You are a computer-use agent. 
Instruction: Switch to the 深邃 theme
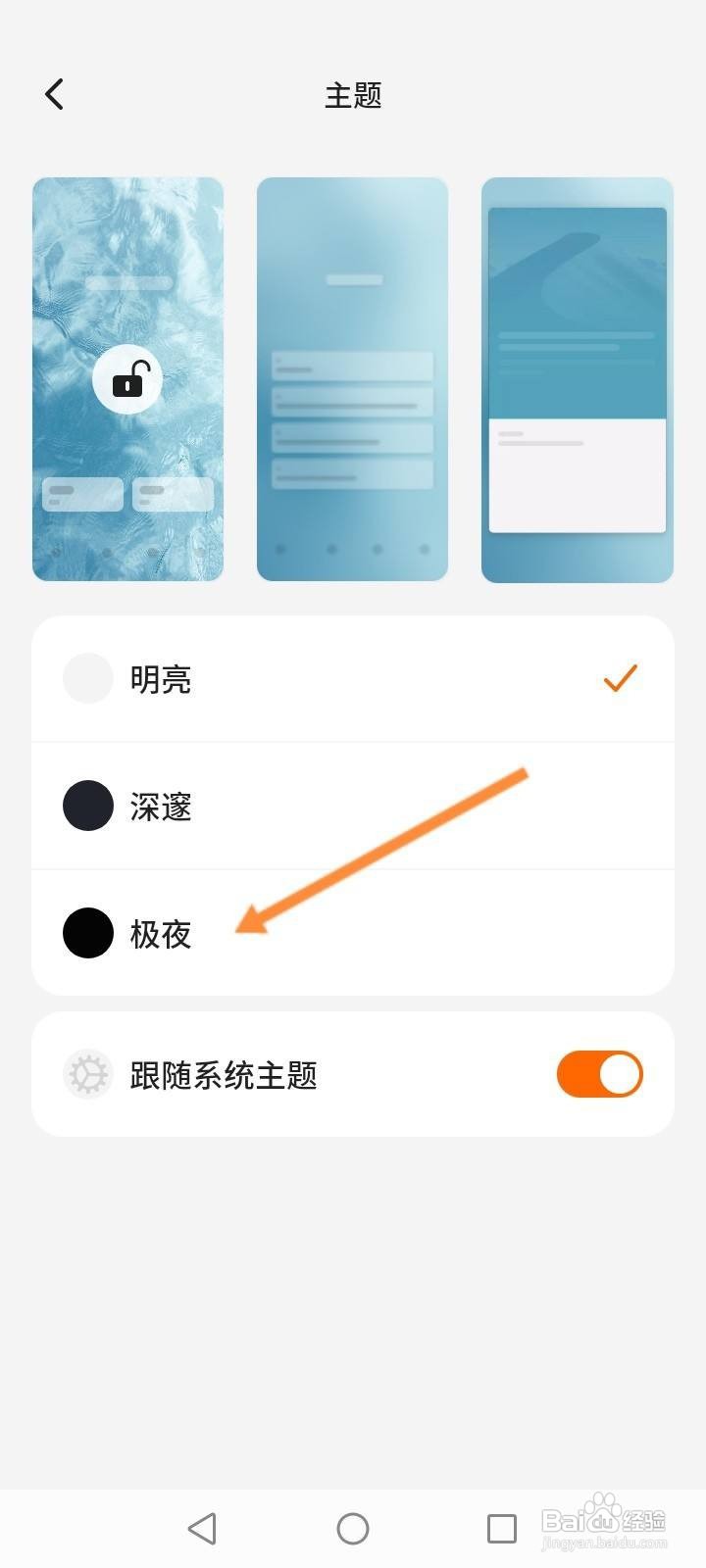(161, 806)
